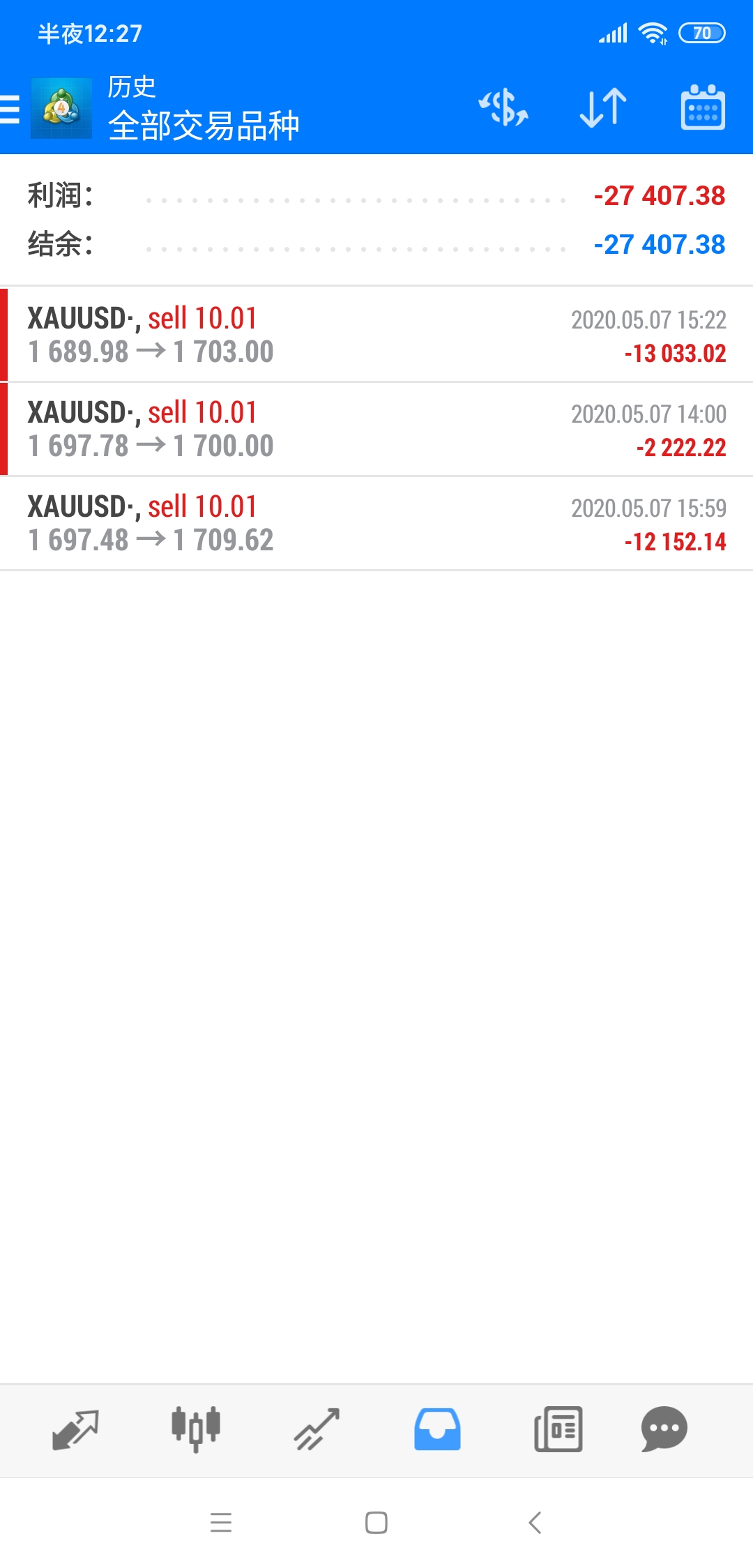
Task: Open the calendar date range picker
Action: click(x=703, y=107)
